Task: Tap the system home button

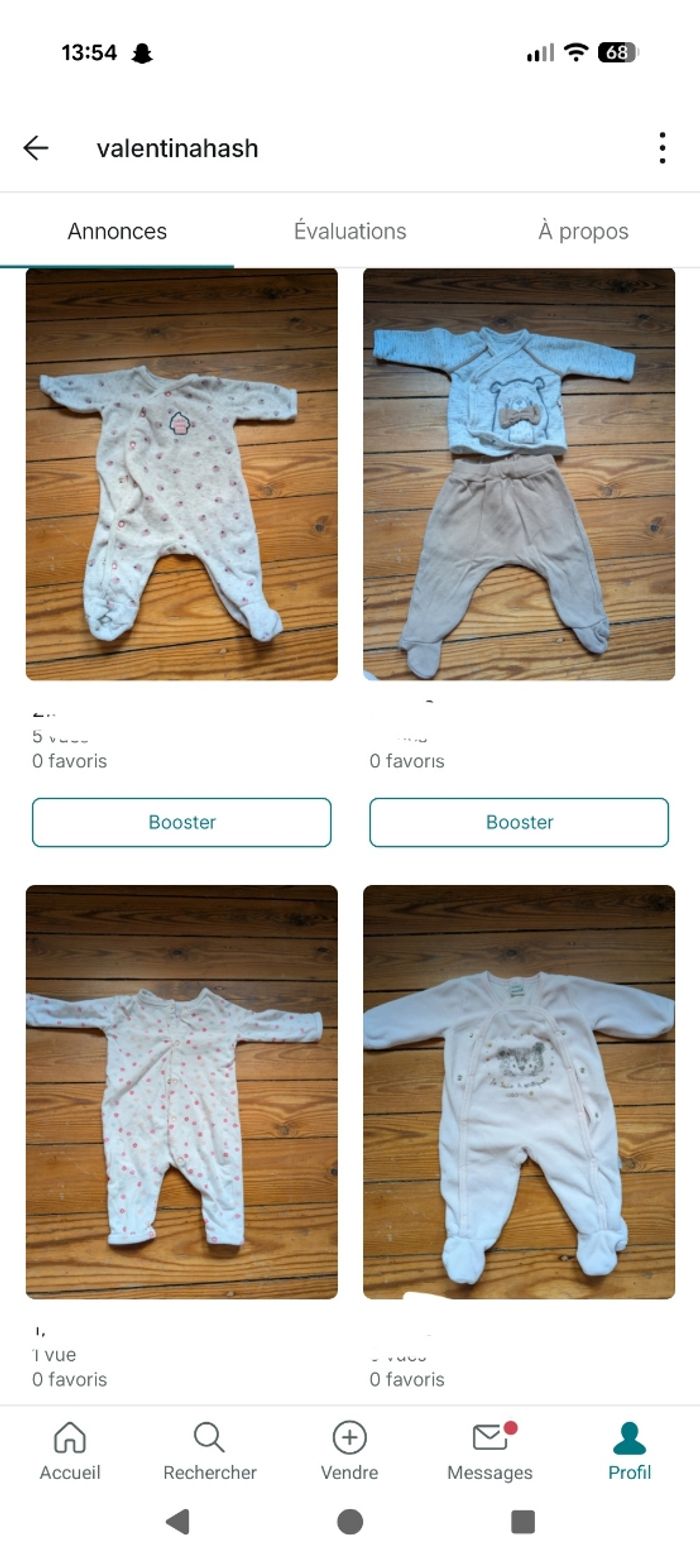Action: (x=350, y=1522)
